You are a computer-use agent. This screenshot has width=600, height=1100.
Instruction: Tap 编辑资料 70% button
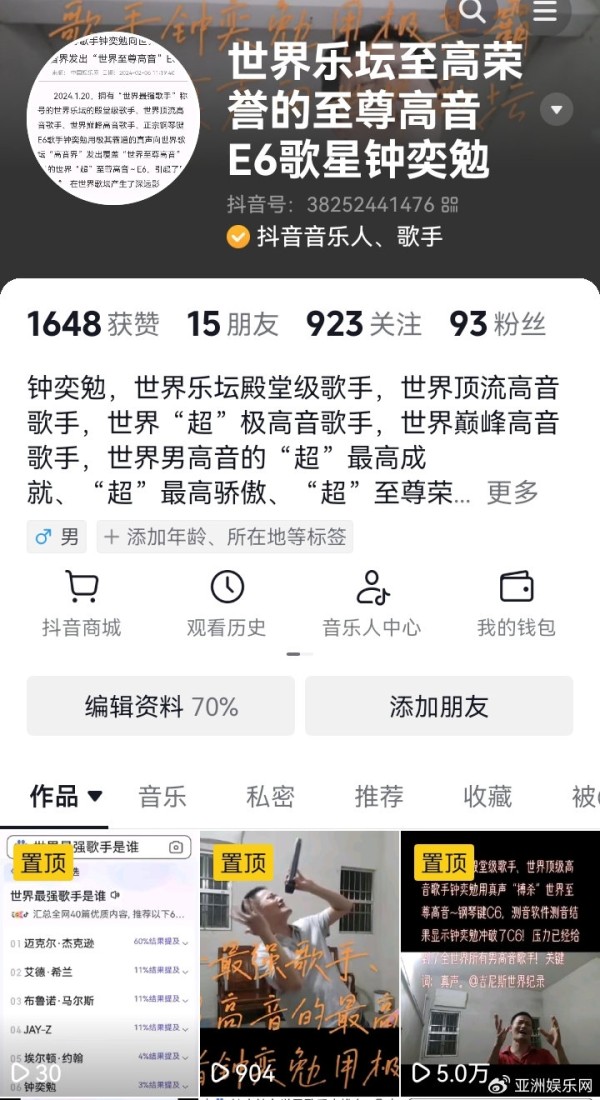(161, 706)
